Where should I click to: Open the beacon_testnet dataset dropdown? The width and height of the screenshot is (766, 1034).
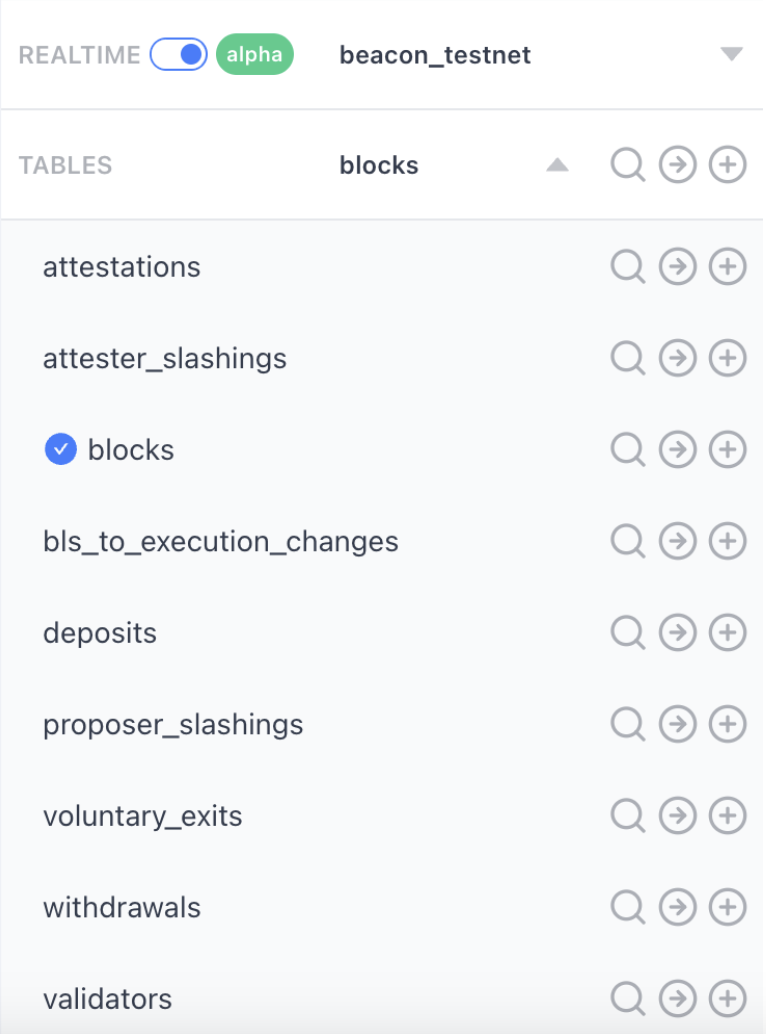pos(732,54)
